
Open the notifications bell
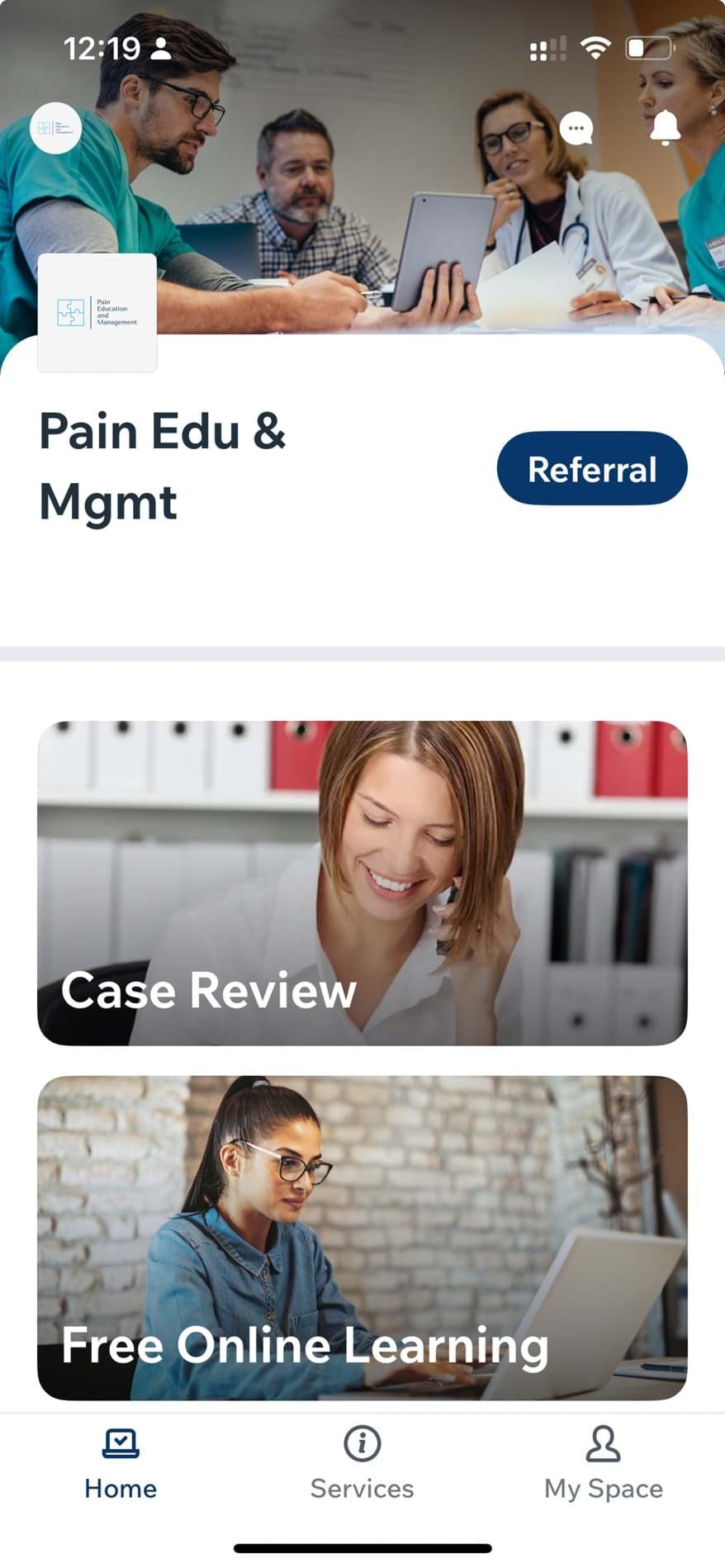pos(665,128)
